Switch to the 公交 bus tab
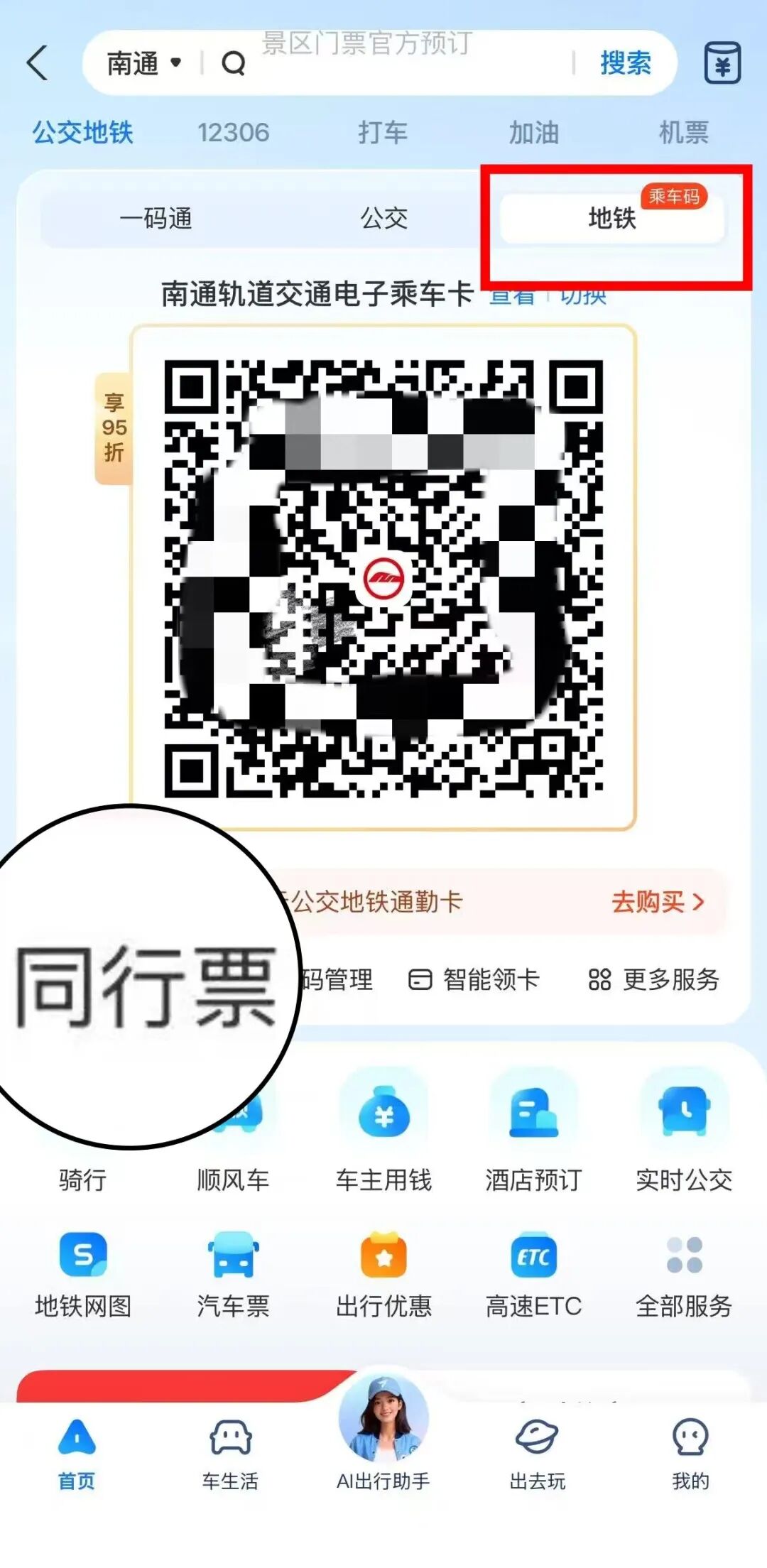The image size is (767, 1568). point(384,219)
